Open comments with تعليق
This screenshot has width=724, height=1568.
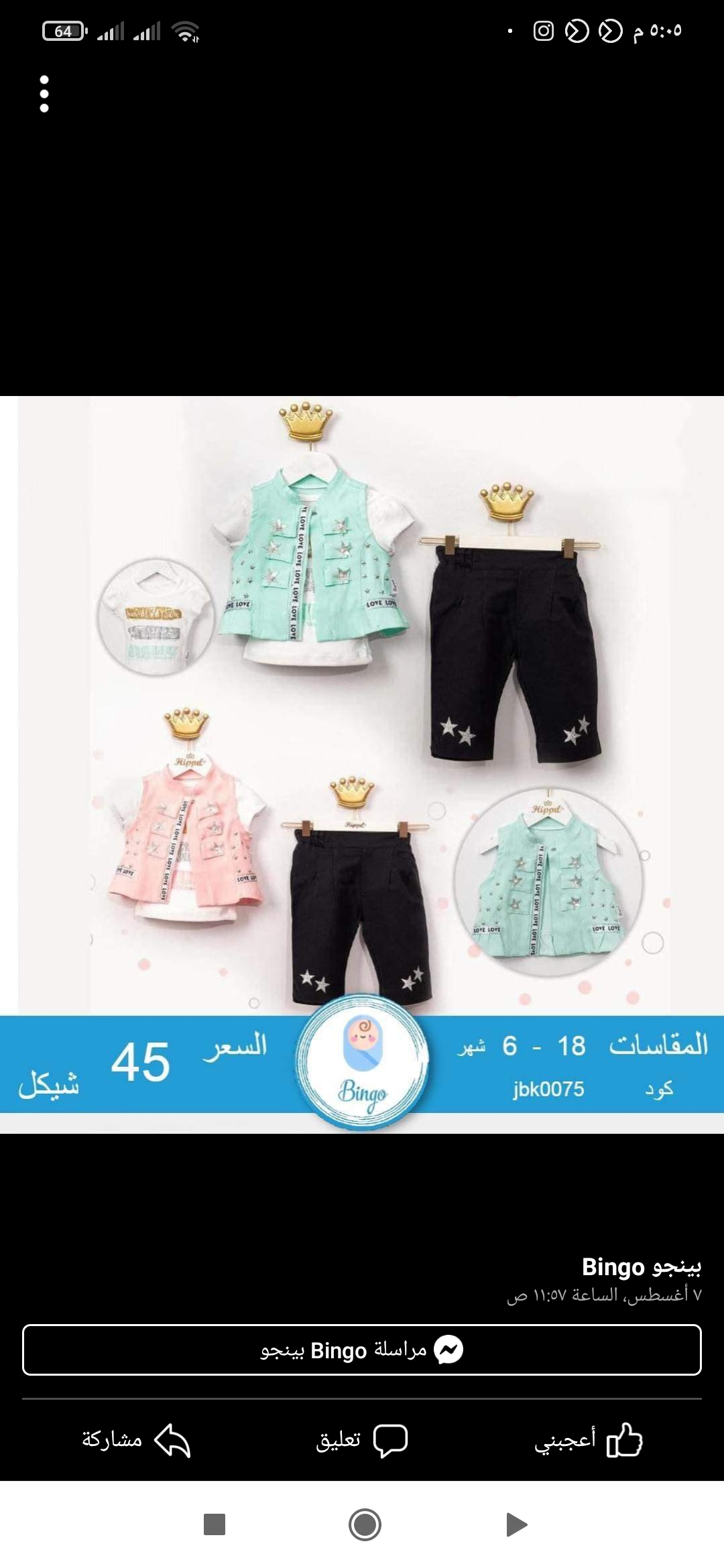(362, 1440)
